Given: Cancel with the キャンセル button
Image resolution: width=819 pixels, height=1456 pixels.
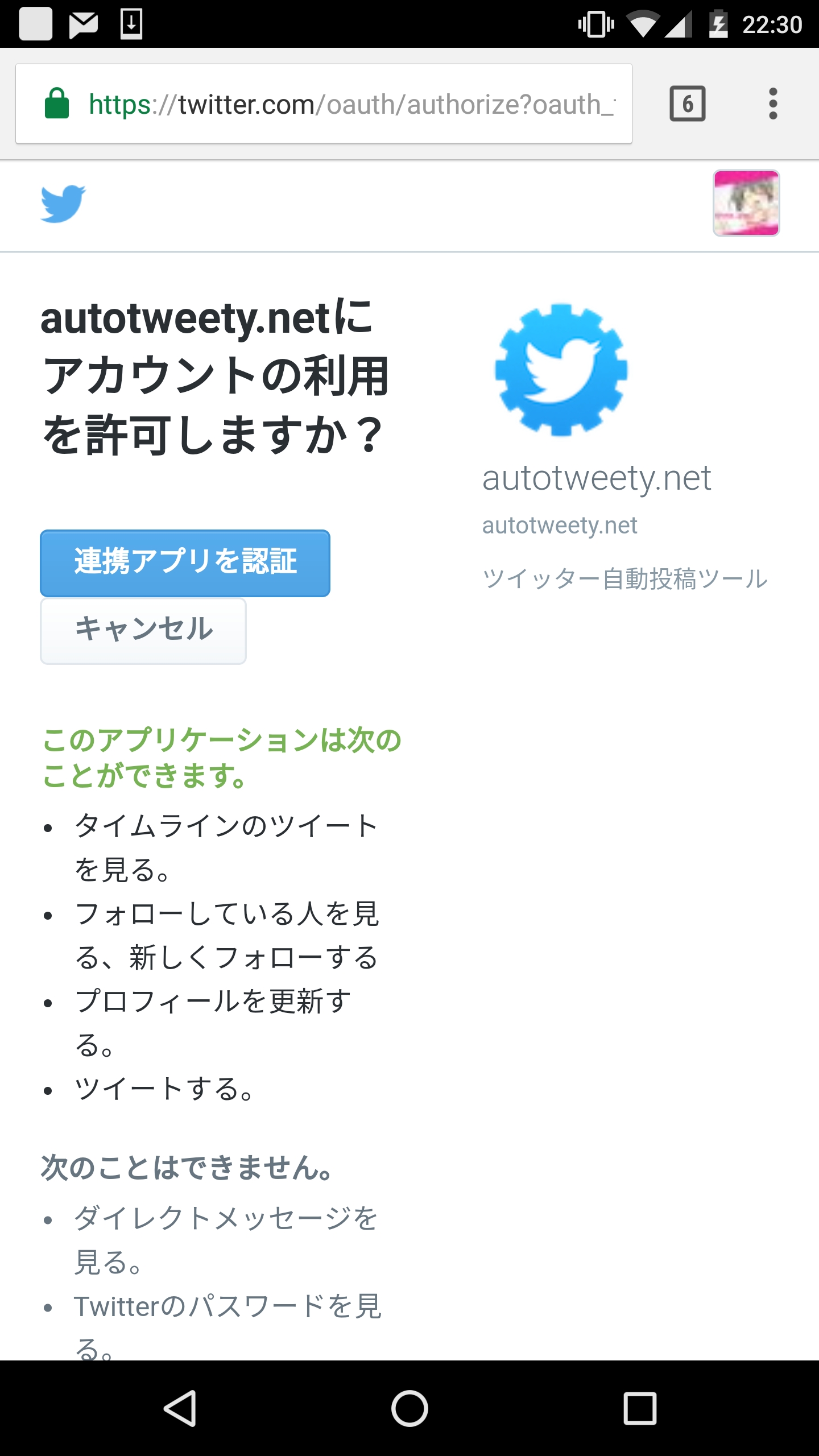Looking at the screenshot, I should click(143, 631).
